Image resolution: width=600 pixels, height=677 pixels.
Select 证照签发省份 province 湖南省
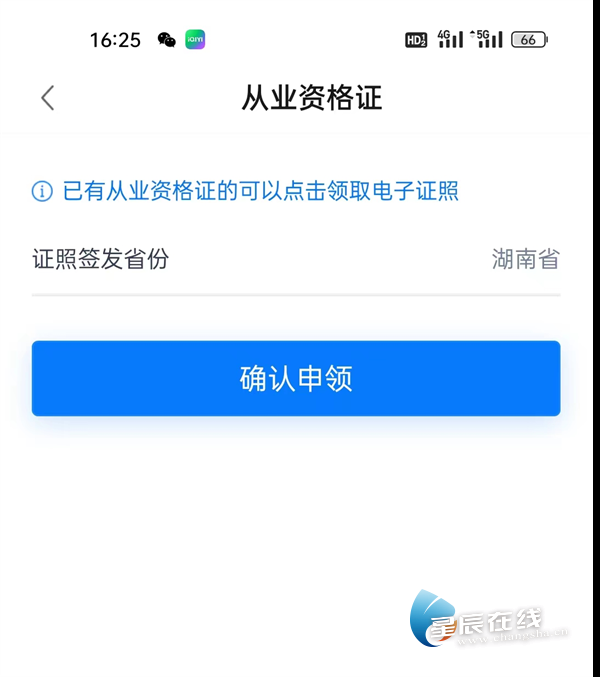click(x=524, y=260)
